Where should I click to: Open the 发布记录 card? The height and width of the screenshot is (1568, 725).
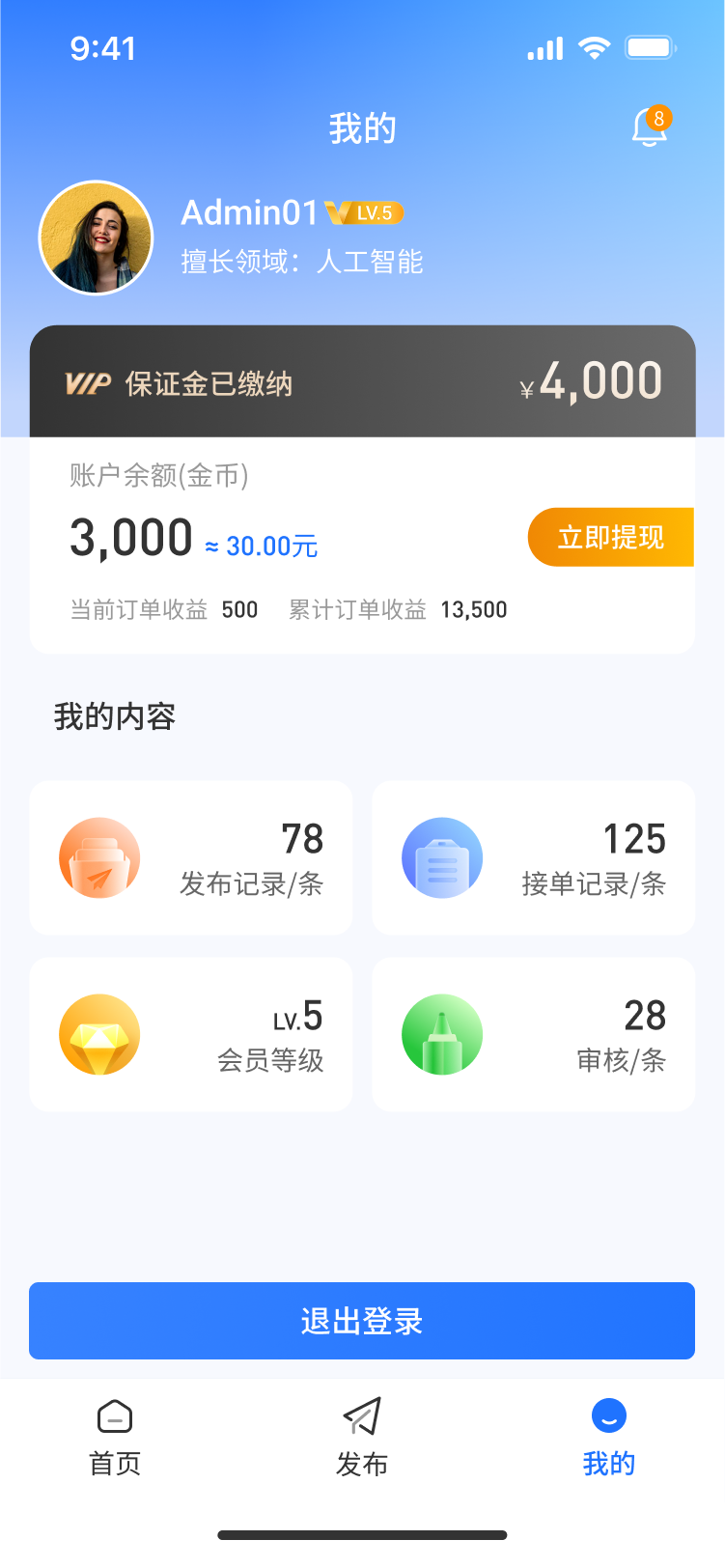(x=191, y=857)
